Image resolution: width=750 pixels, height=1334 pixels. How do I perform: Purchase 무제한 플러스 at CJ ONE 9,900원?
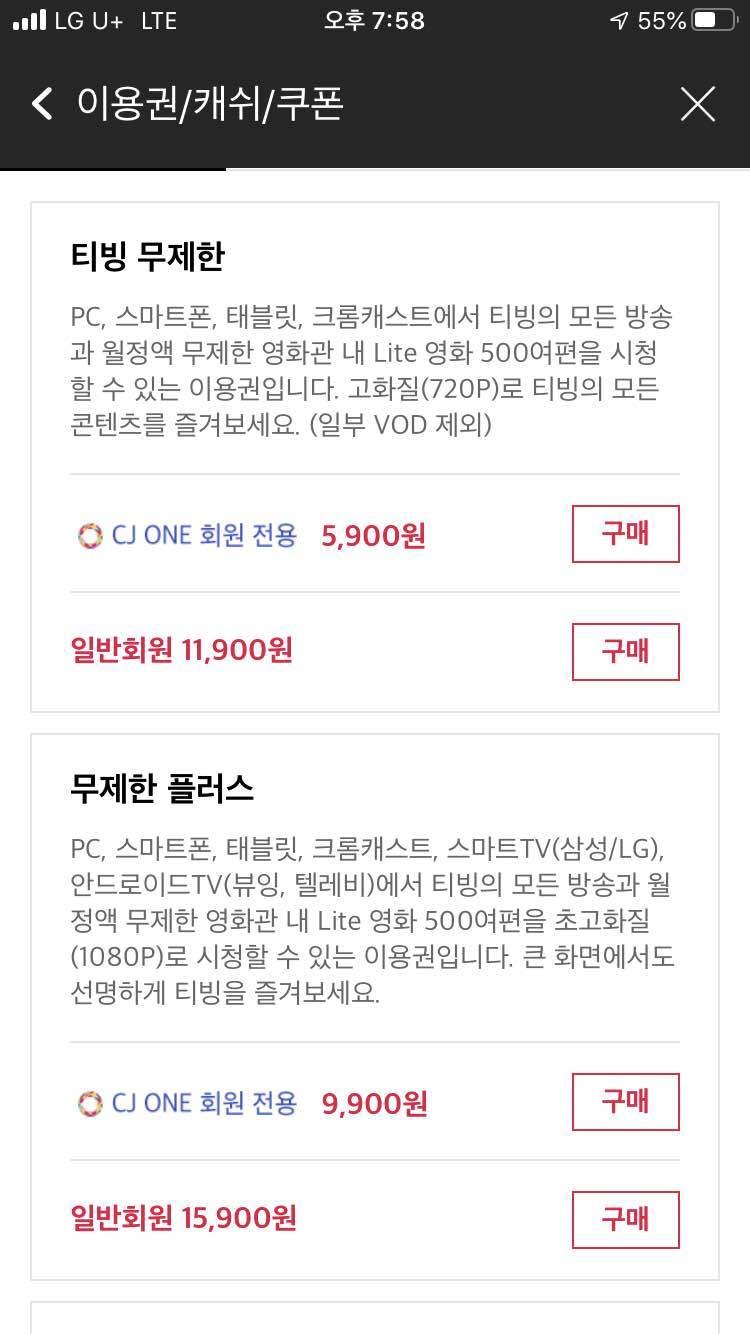pyautogui.click(x=626, y=1102)
